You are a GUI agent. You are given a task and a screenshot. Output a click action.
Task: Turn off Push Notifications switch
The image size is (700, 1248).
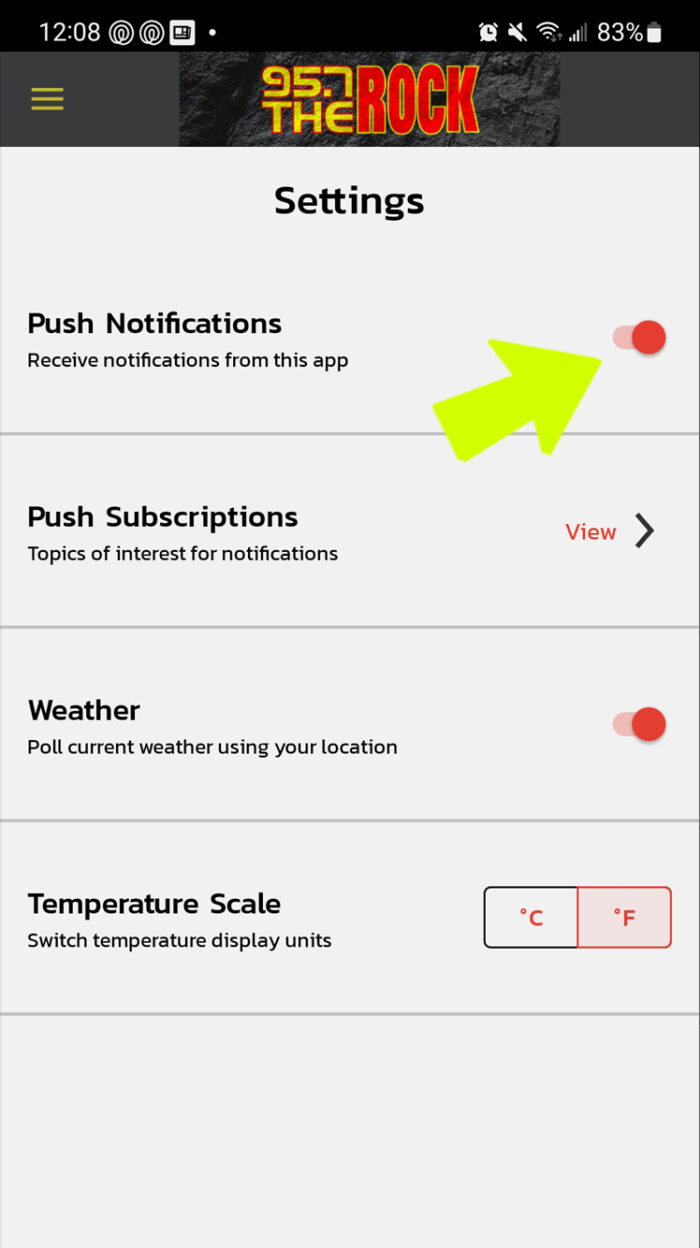click(x=640, y=338)
